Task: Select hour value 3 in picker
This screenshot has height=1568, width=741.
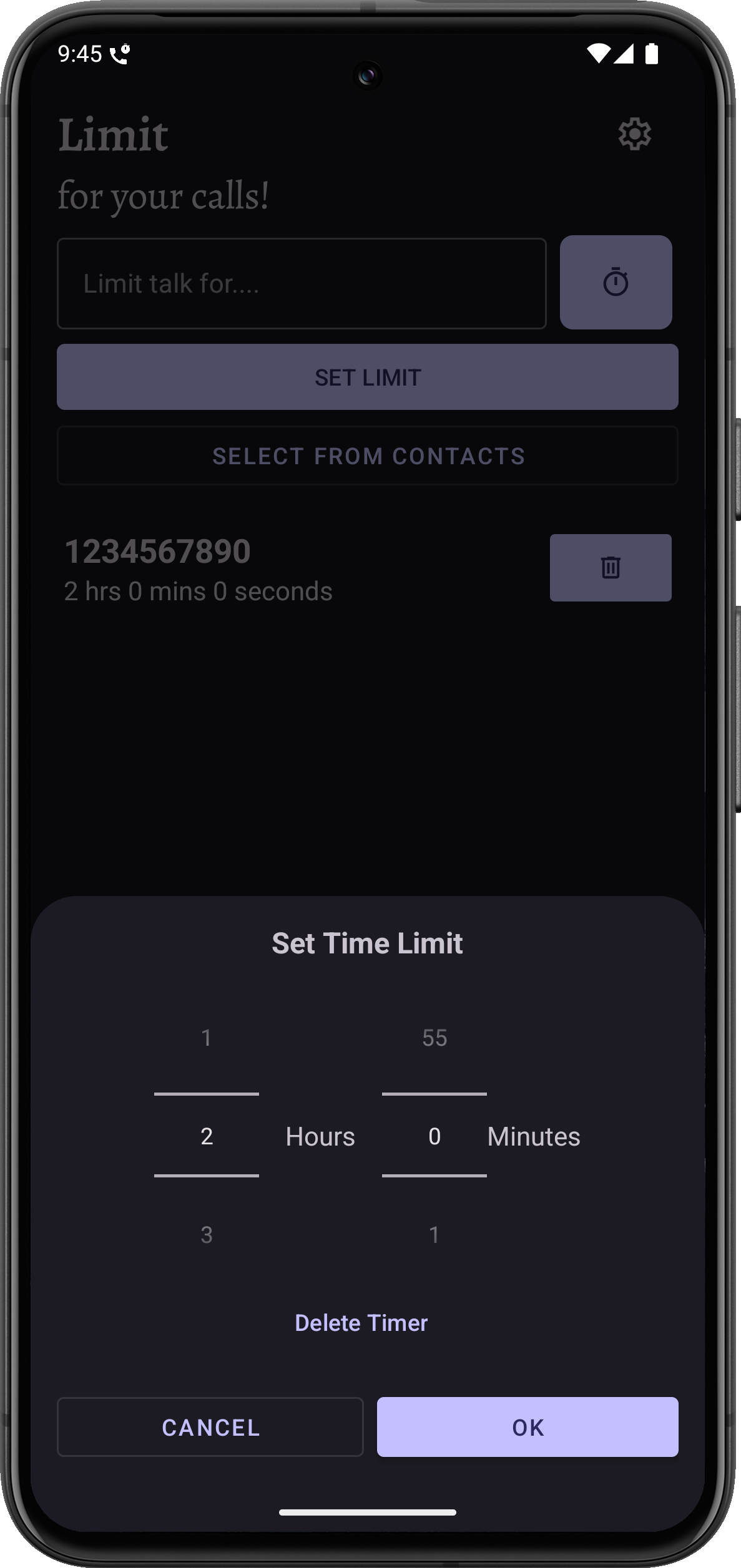Action: [x=207, y=1235]
